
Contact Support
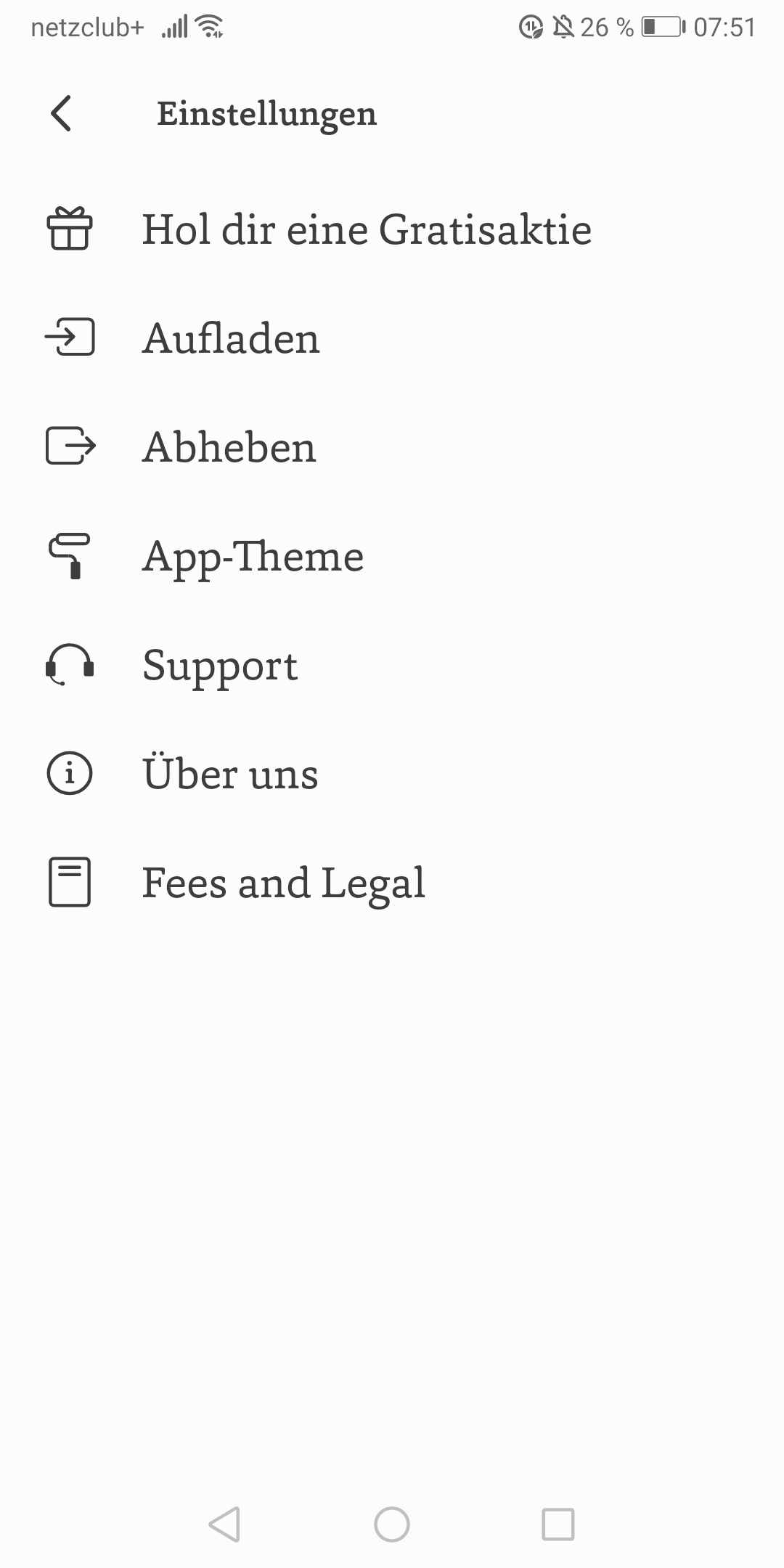(392, 665)
